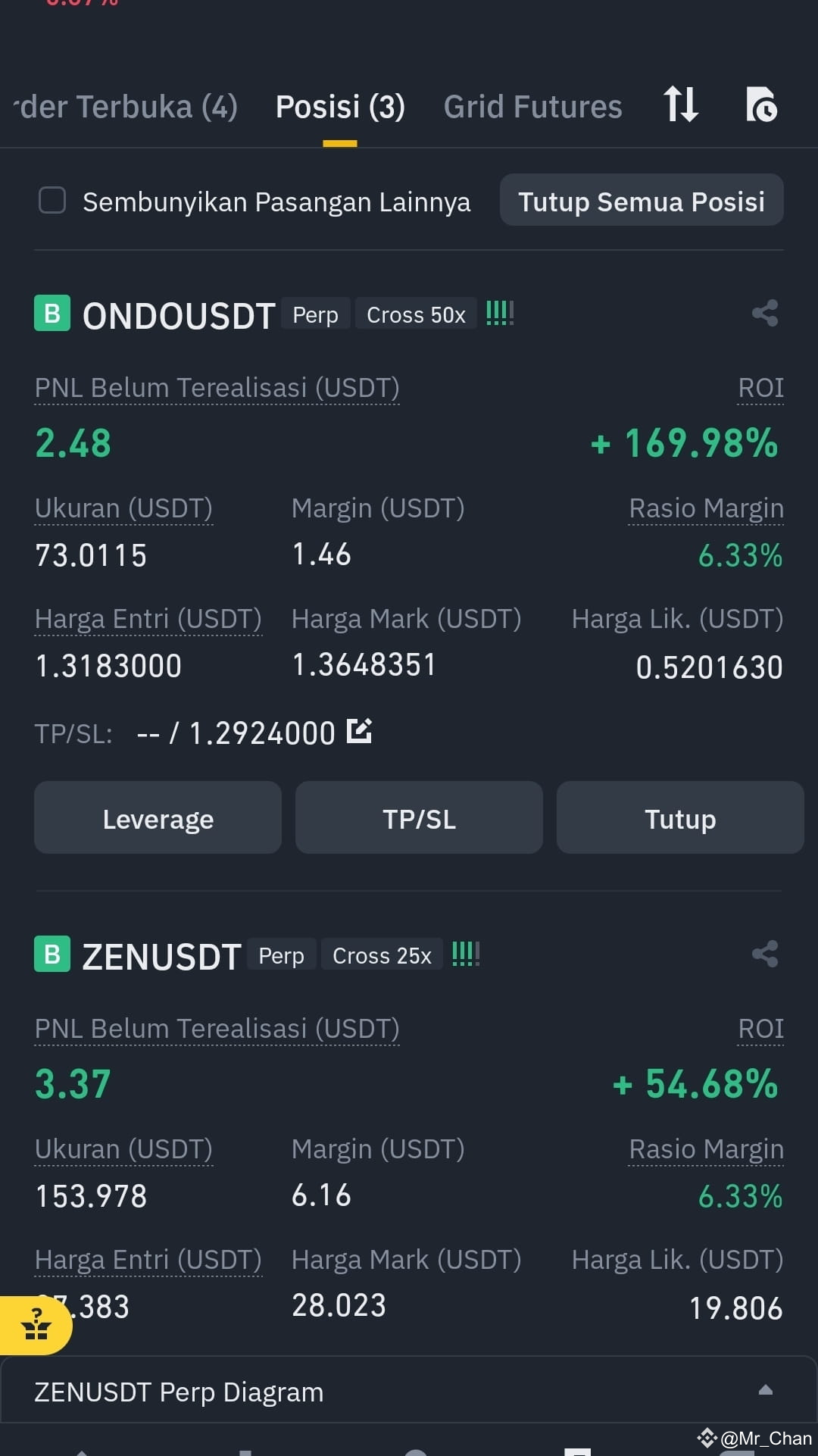
Task: Tap Tutup to close ONDOUSDT position
Action: [x=680, y=818]
